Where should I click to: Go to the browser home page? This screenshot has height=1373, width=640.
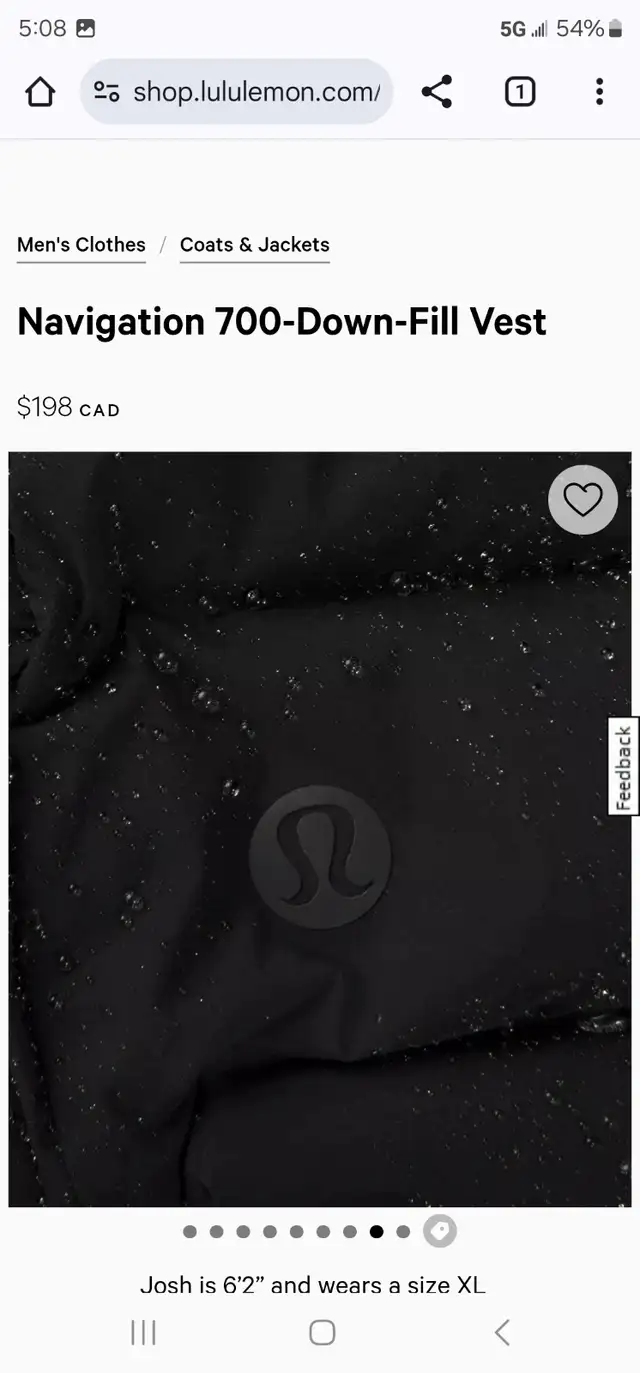pyautogui.click(x=40, y=92)
